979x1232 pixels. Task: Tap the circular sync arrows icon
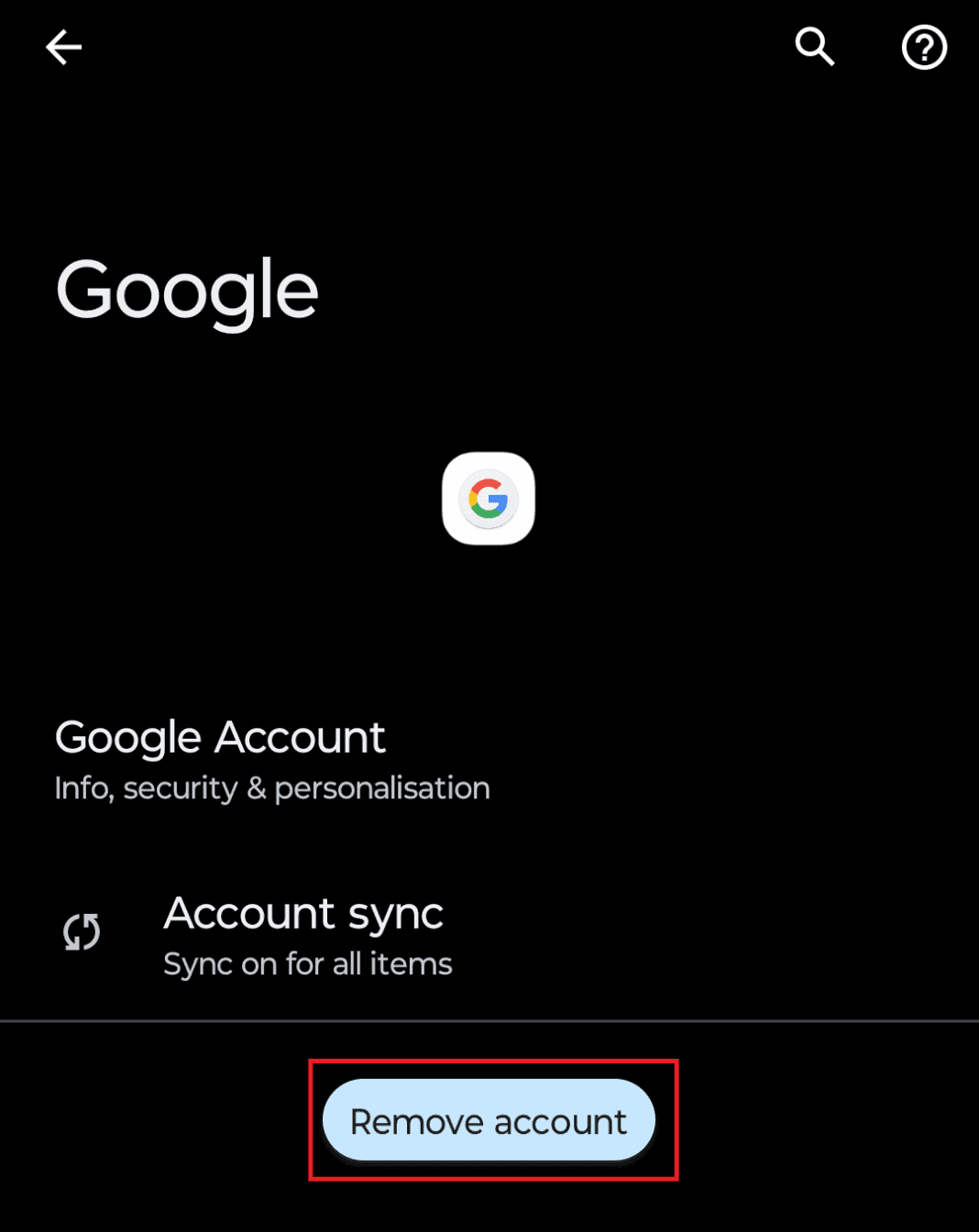(x=81, y=931)
